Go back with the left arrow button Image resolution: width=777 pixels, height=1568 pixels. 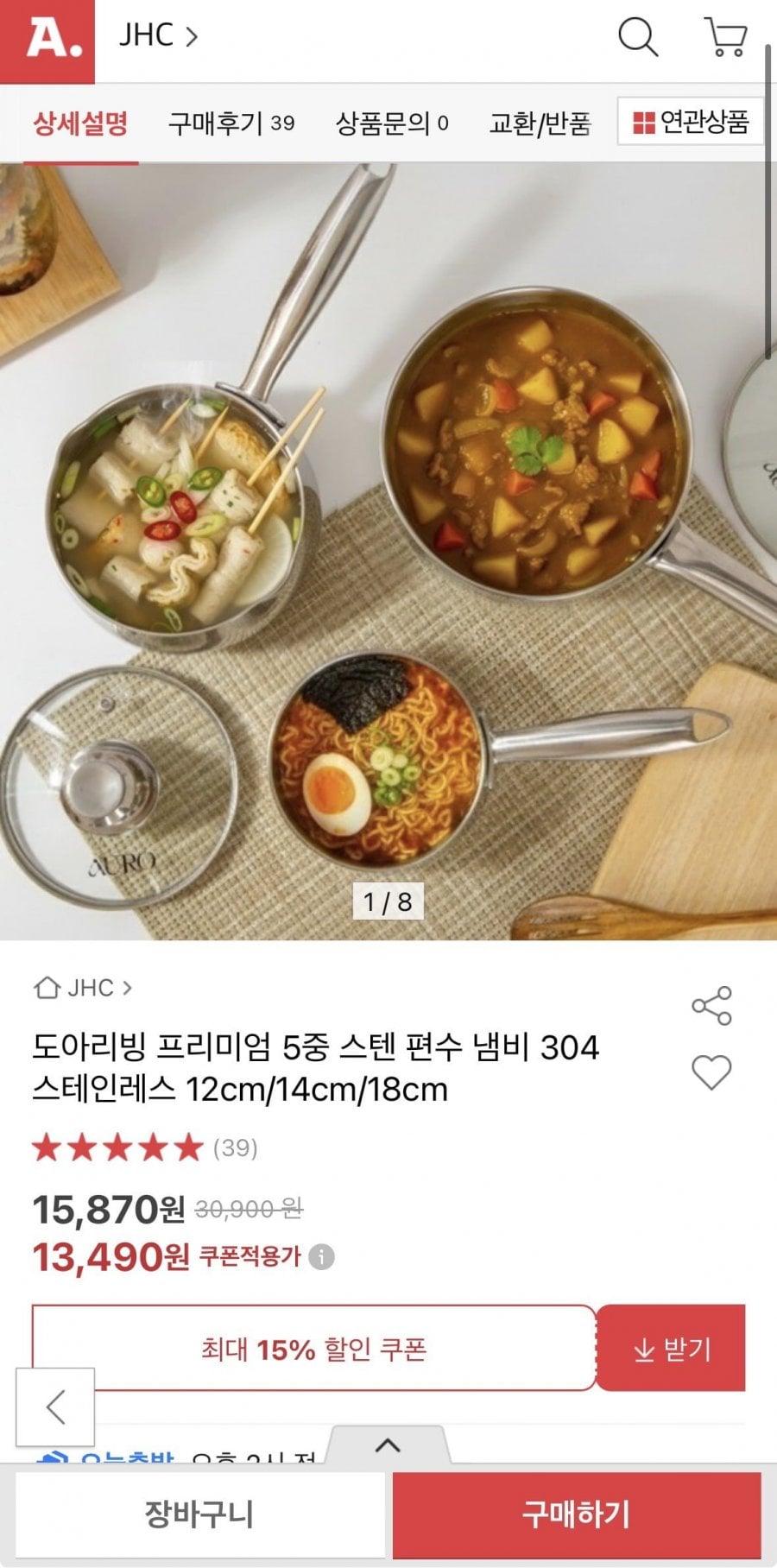55,1407
